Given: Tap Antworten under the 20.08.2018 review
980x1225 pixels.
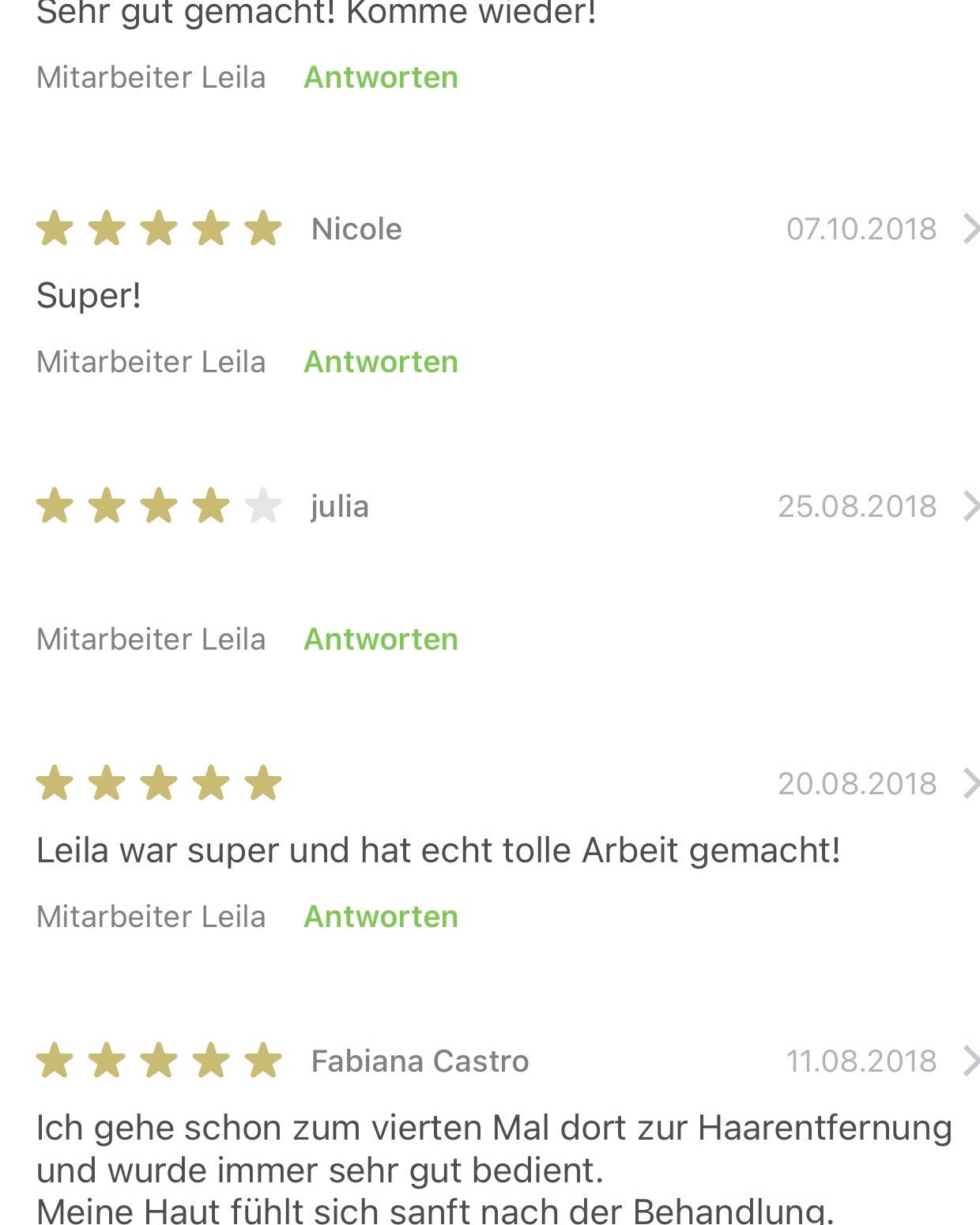Looking at the screenshot, I should point(380,917).
